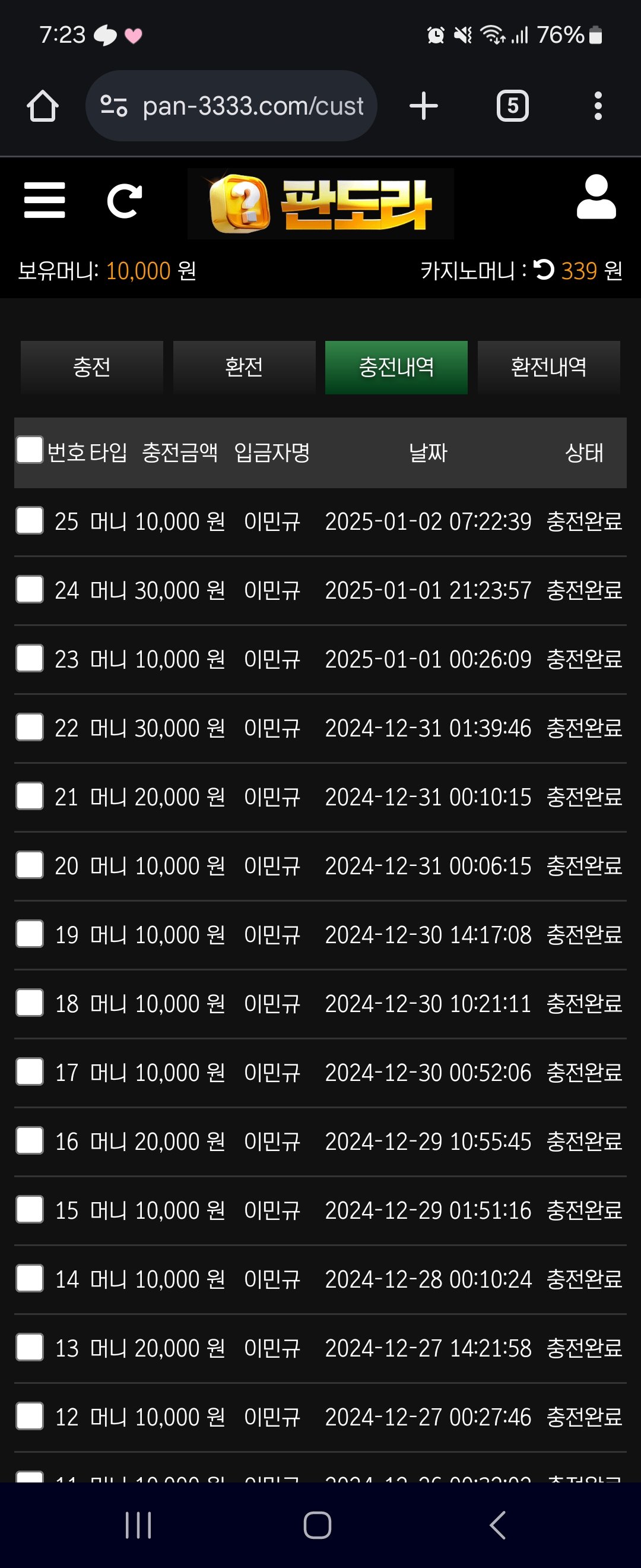Tap the page refresh icon
The height and width of the screenshot is (1568, 641).
[124, 200]
